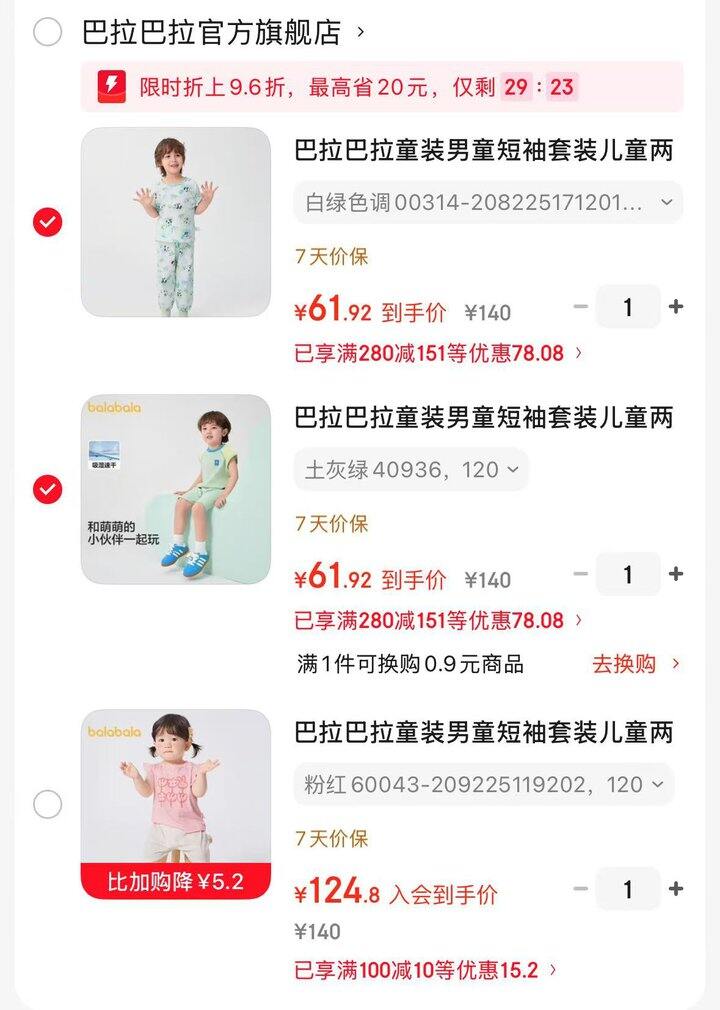View 满100减10 discount details
The width and height of the screenshot is (720, 1010).
425,970
